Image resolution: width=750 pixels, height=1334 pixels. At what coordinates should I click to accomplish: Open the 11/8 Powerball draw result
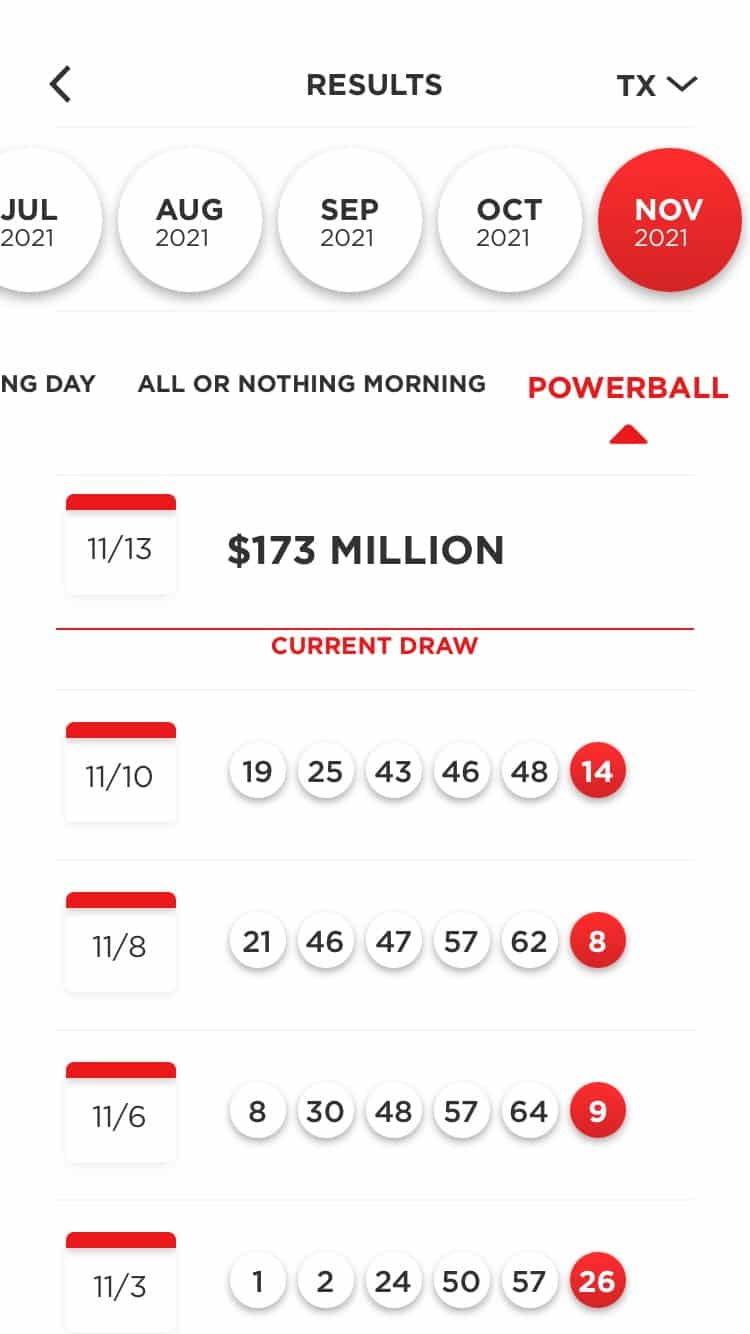(375, 944)
